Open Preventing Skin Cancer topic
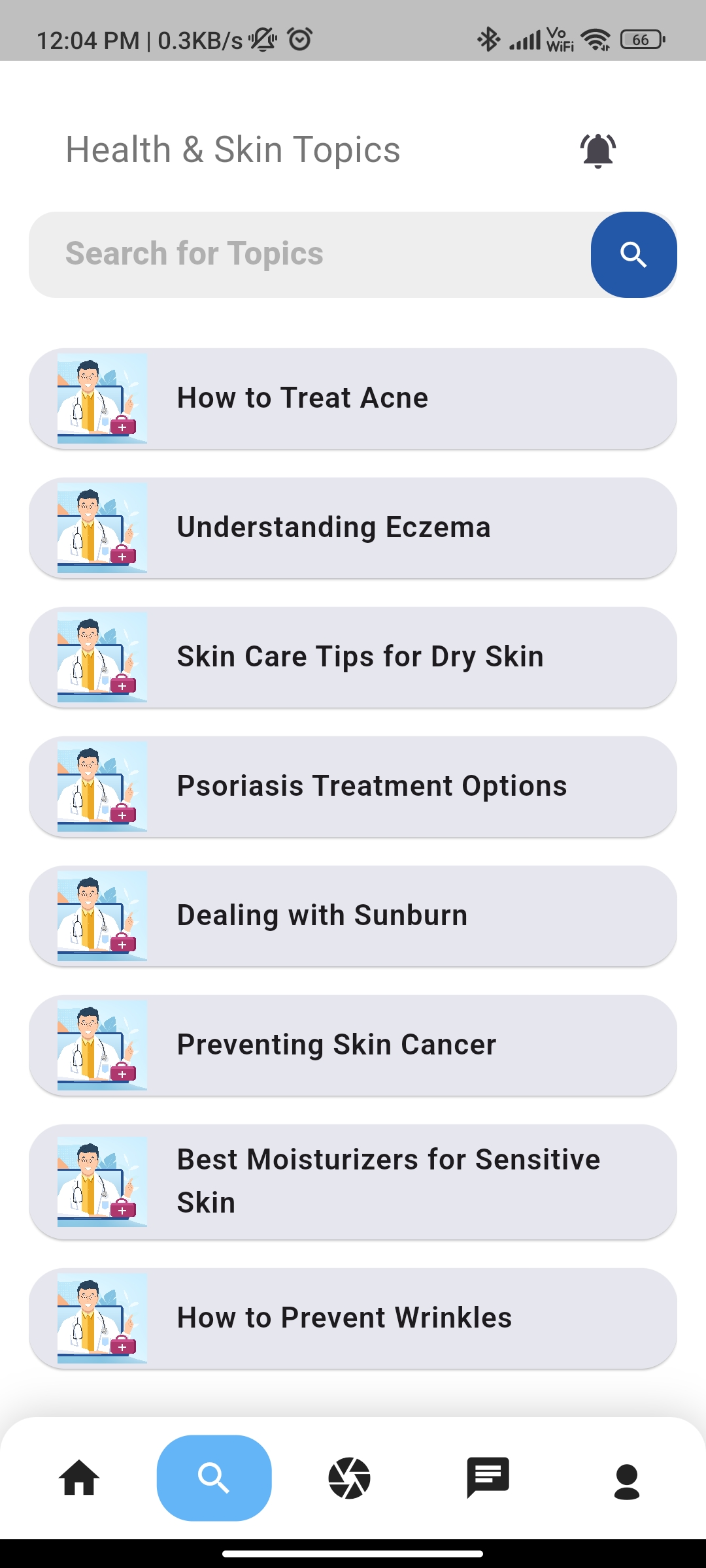706x1568 pixels. 353,1045
